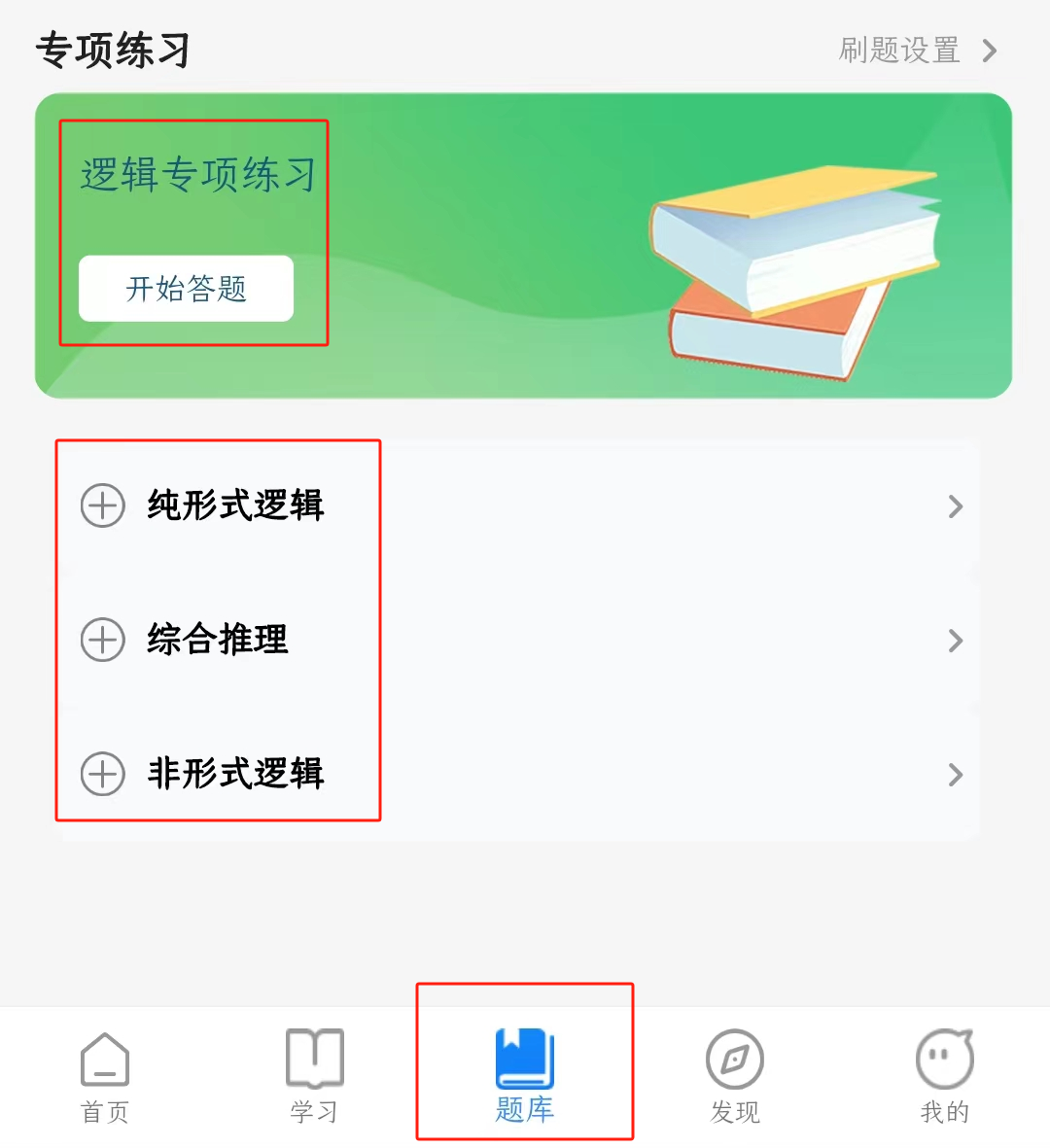This screenshot has height=1148, width=1050.
Task: Open the 纯形式逻辑 category chevron
Action: (955, 506)
